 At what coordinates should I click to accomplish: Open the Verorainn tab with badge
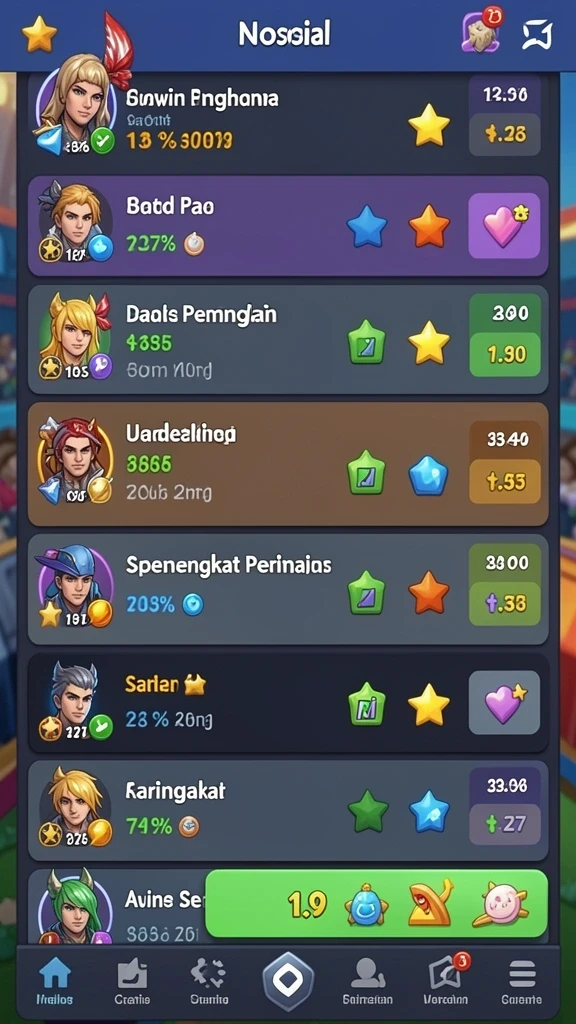[445, 982]
